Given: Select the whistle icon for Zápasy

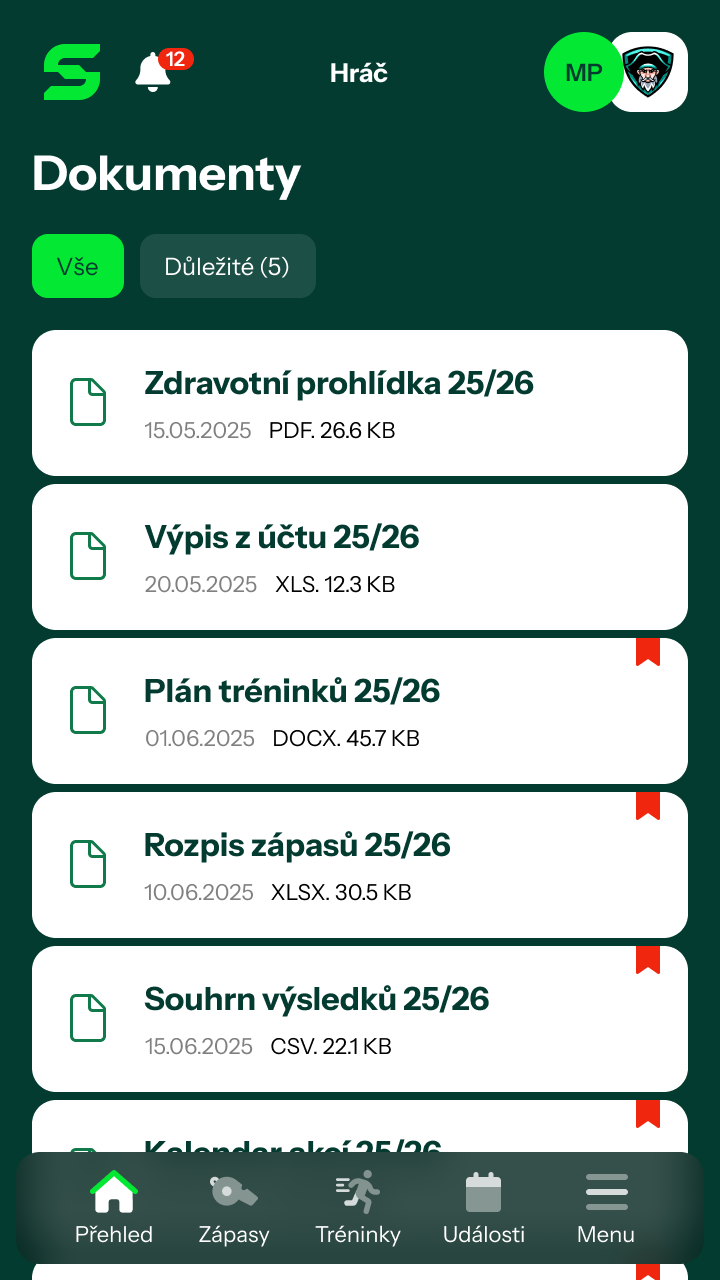Looking at the screenshot, I should point(234,1192).
